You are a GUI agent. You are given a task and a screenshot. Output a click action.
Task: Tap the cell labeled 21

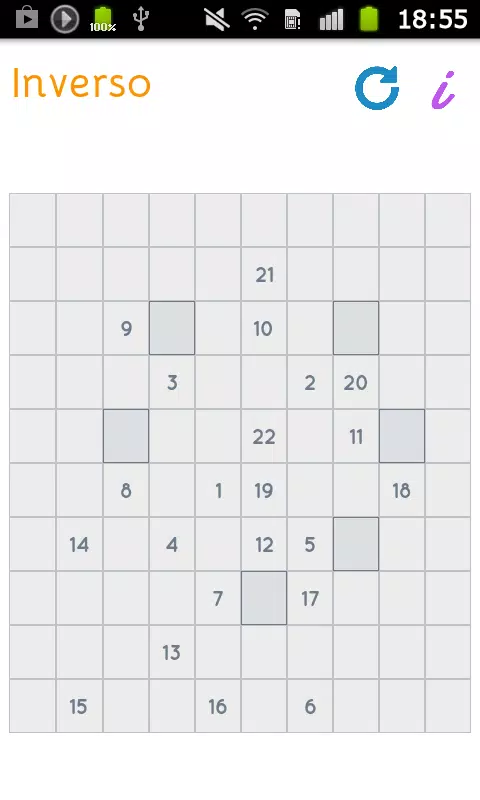click(264, 274)
